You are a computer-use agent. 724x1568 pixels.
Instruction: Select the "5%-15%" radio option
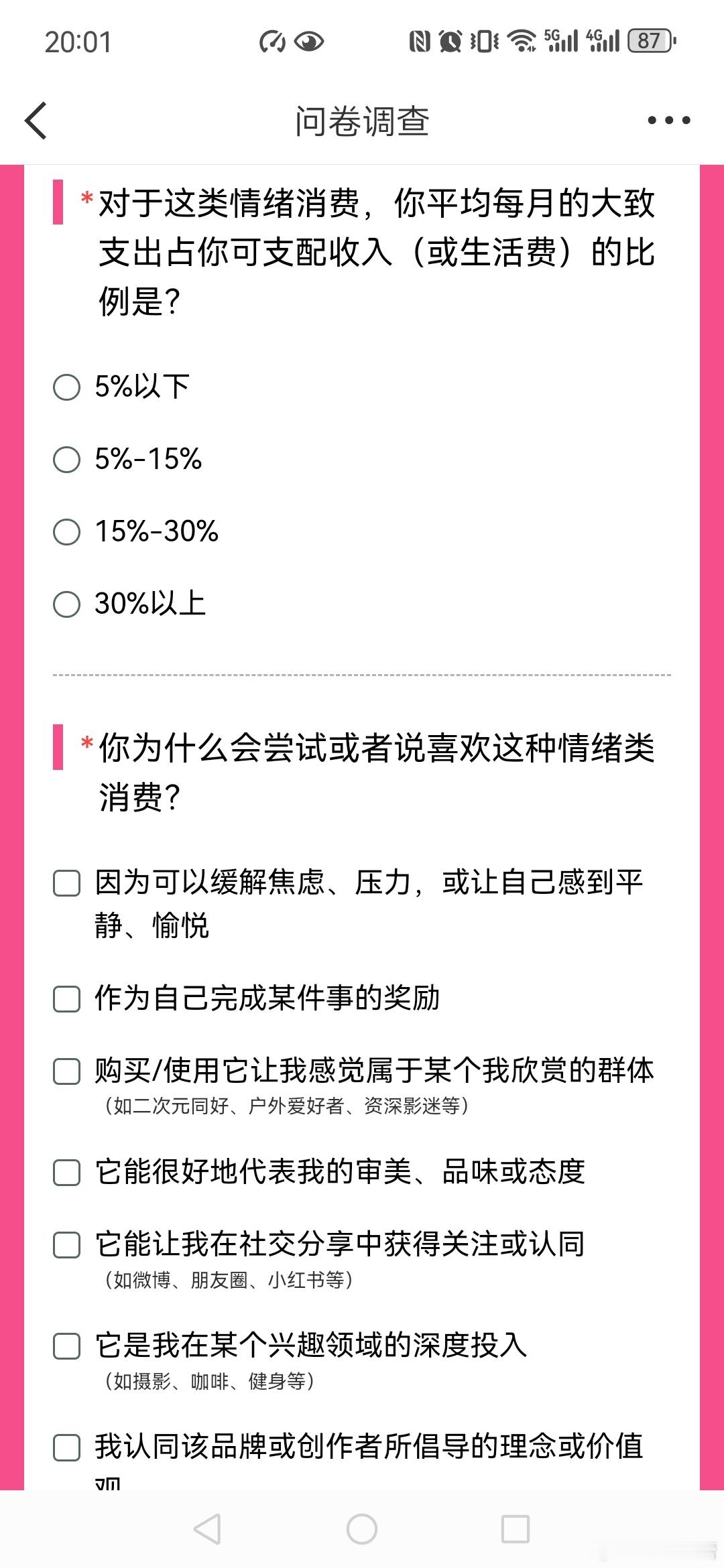[x=65, y=459]
